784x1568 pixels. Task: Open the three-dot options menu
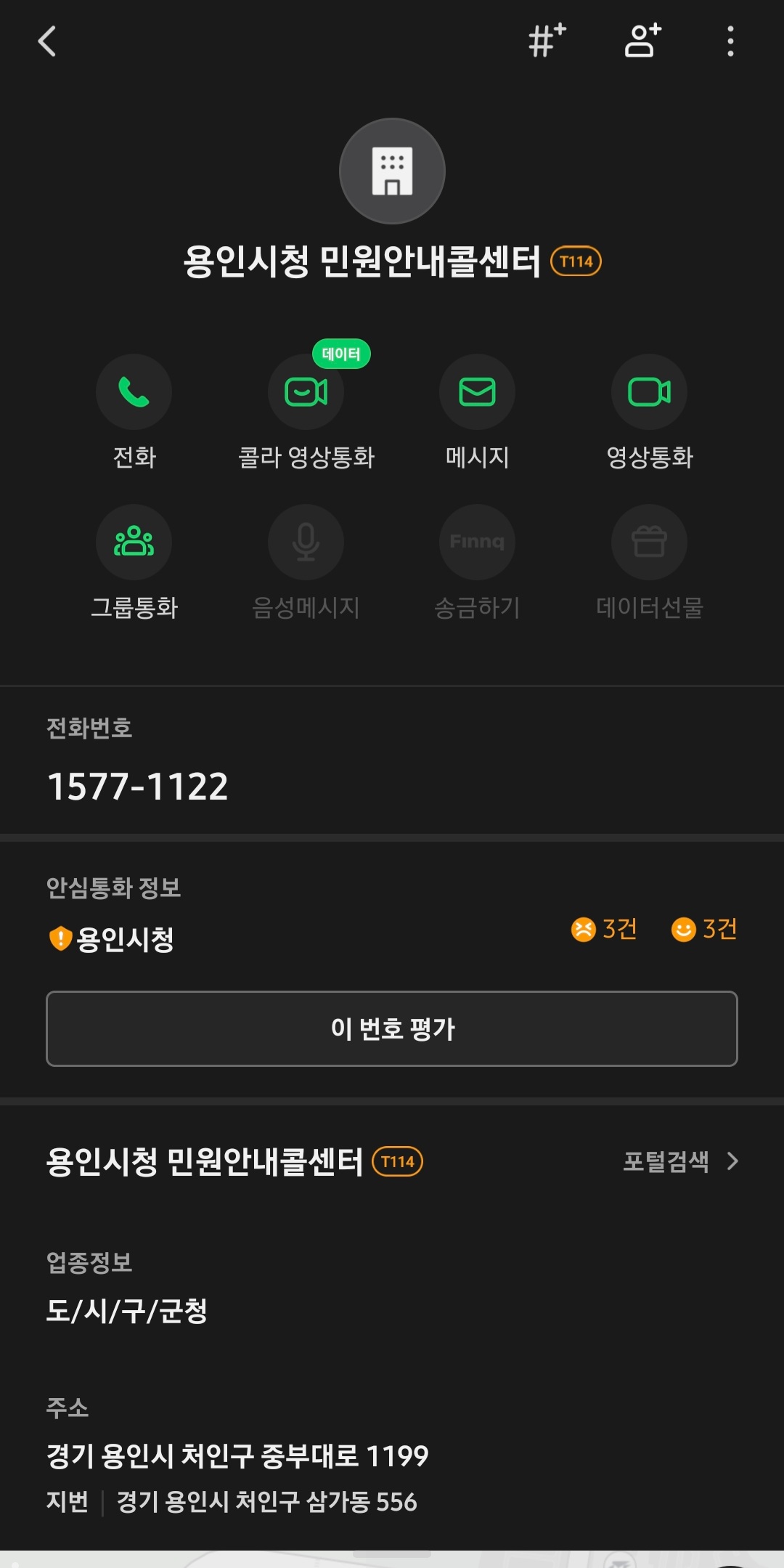click(730, 42)
